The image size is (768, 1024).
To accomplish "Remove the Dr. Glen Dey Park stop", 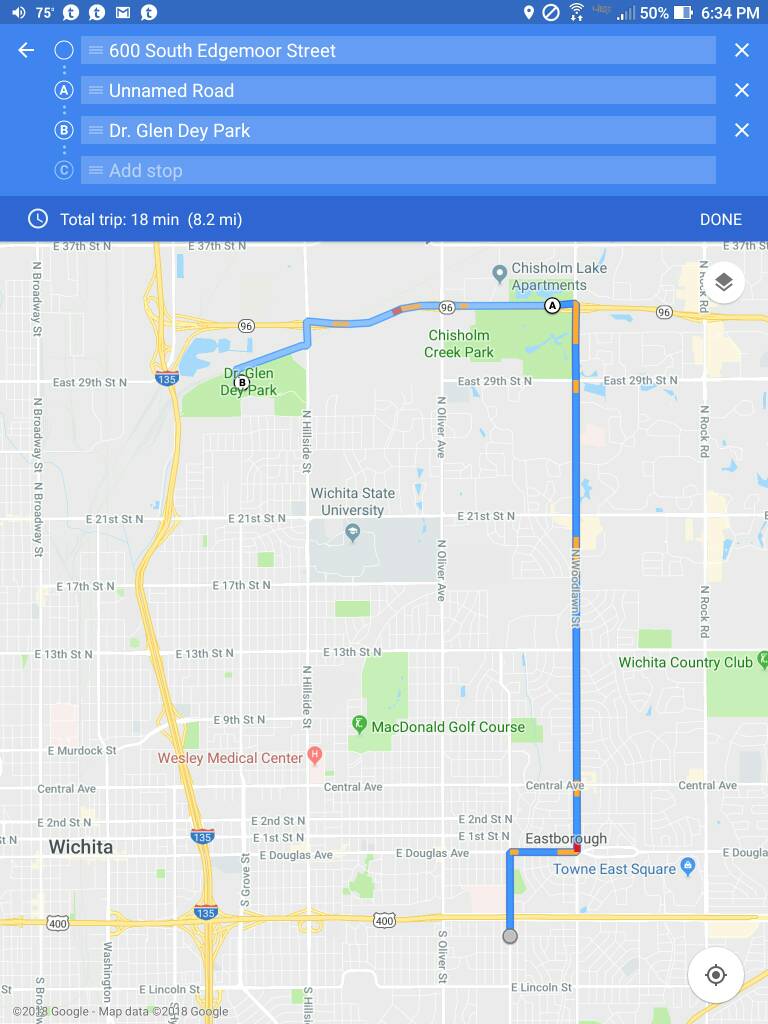I will coord(741,130).
